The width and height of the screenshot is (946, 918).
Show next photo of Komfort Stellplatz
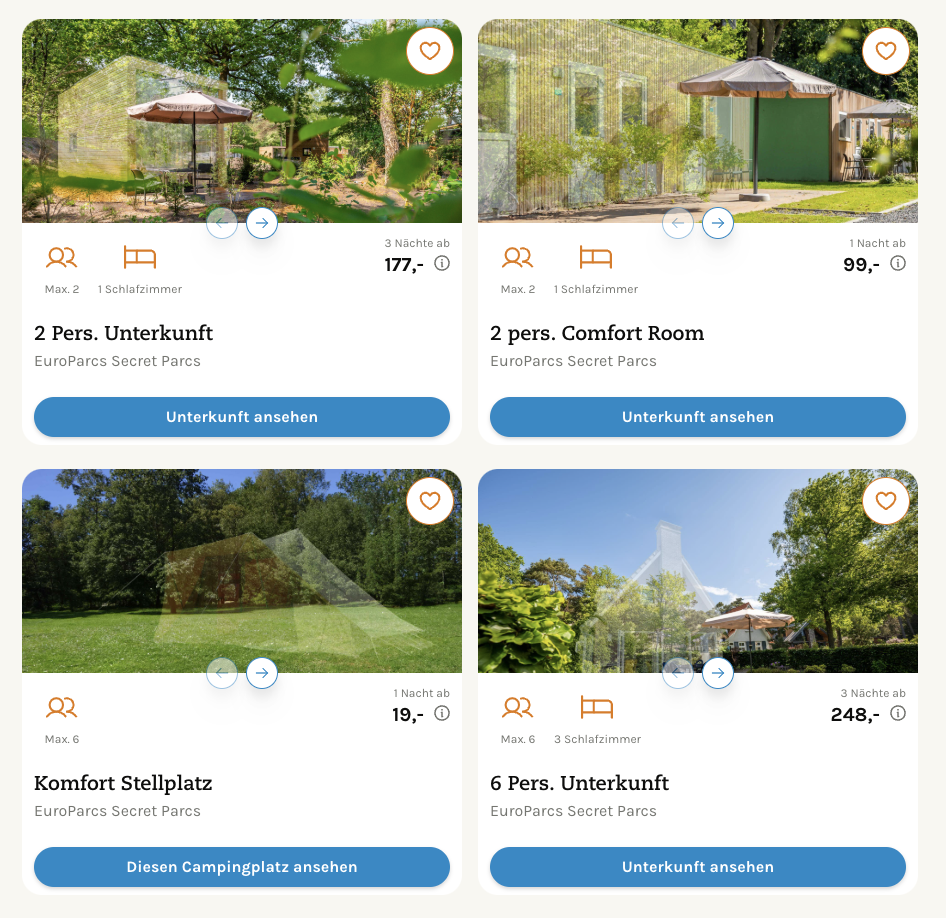click(x=262, y=673)
